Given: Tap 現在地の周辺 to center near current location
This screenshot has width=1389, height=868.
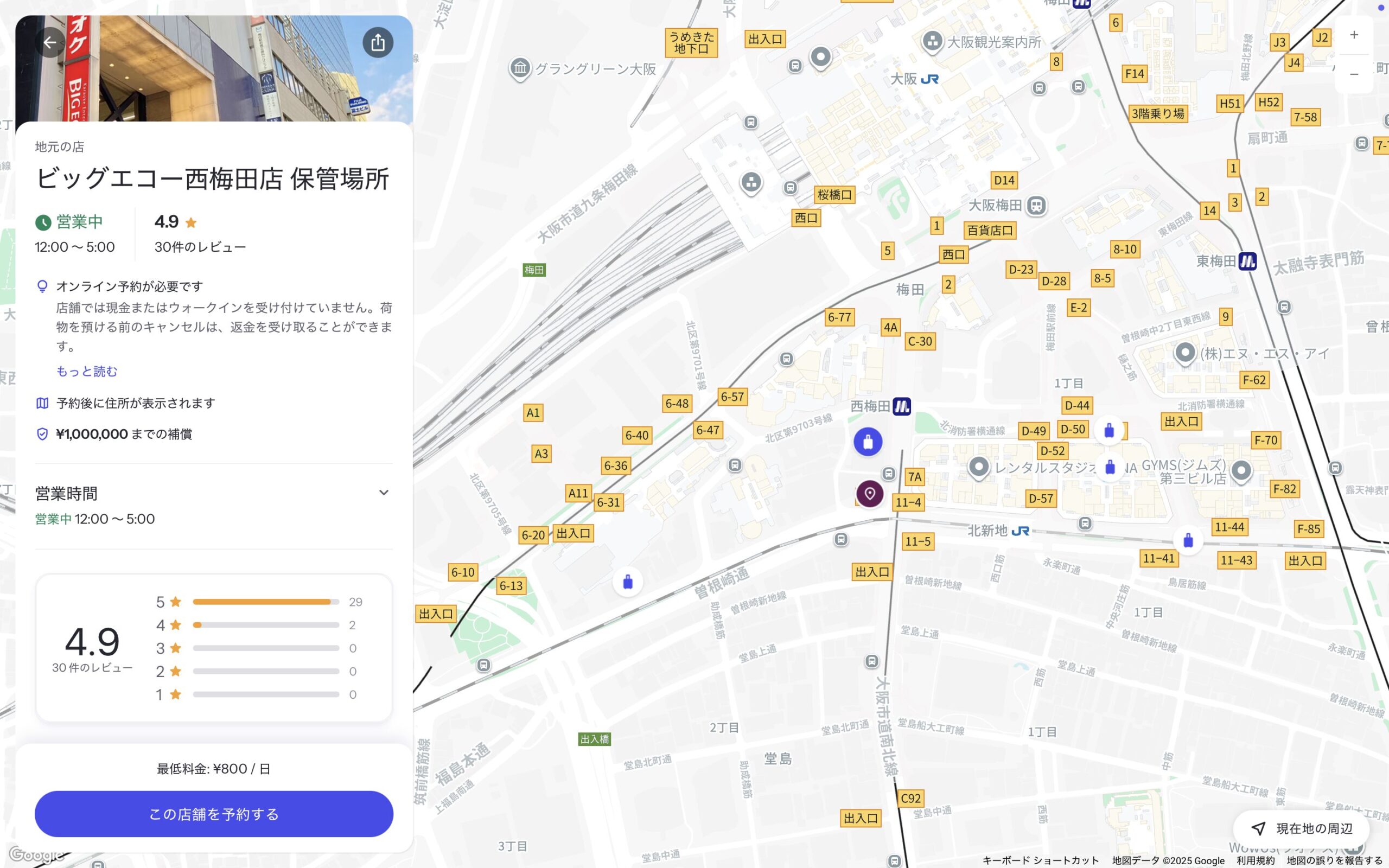Looking at the screenshot, I should 1302,828.
